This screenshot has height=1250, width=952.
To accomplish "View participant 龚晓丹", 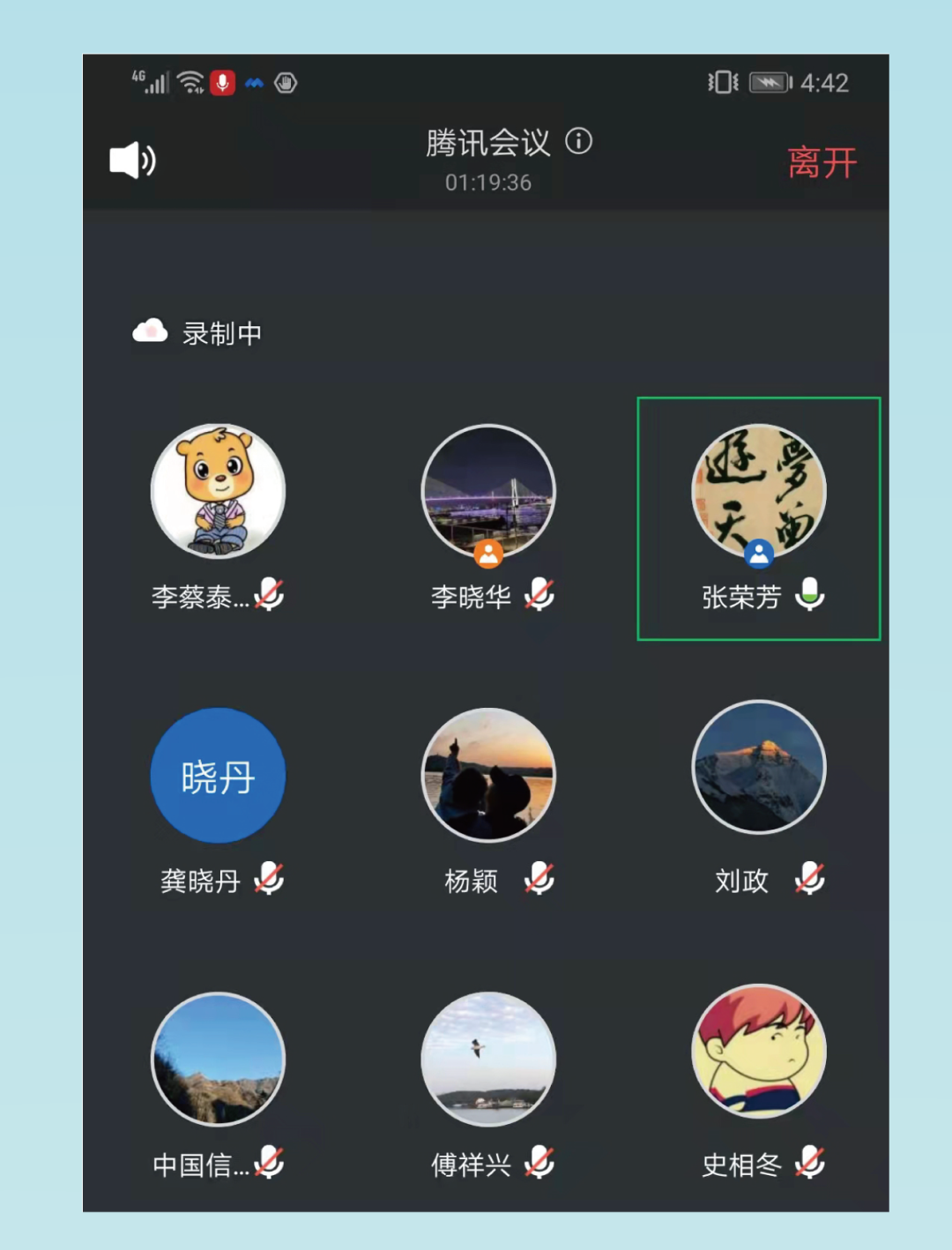I will coord(218,776).
